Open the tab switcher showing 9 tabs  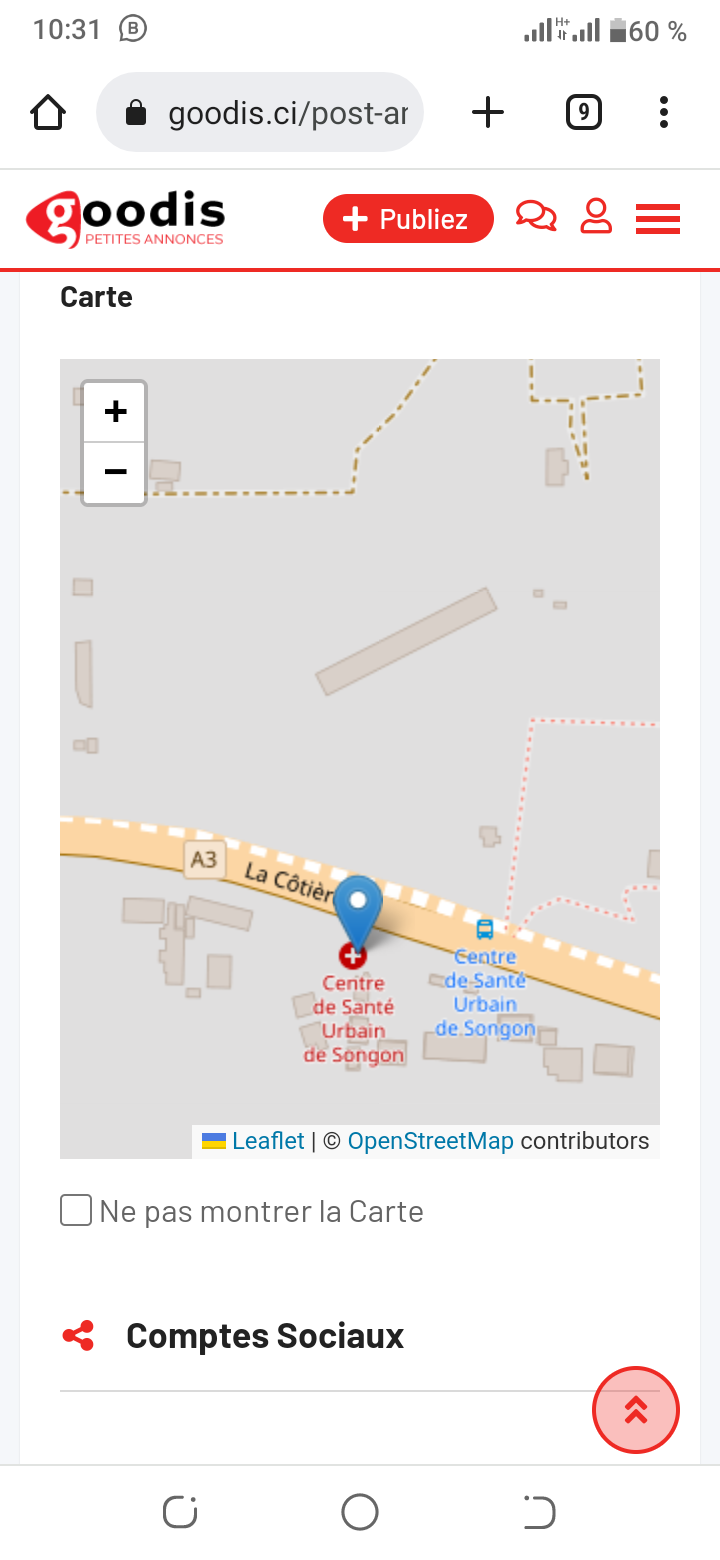(583, 113)
